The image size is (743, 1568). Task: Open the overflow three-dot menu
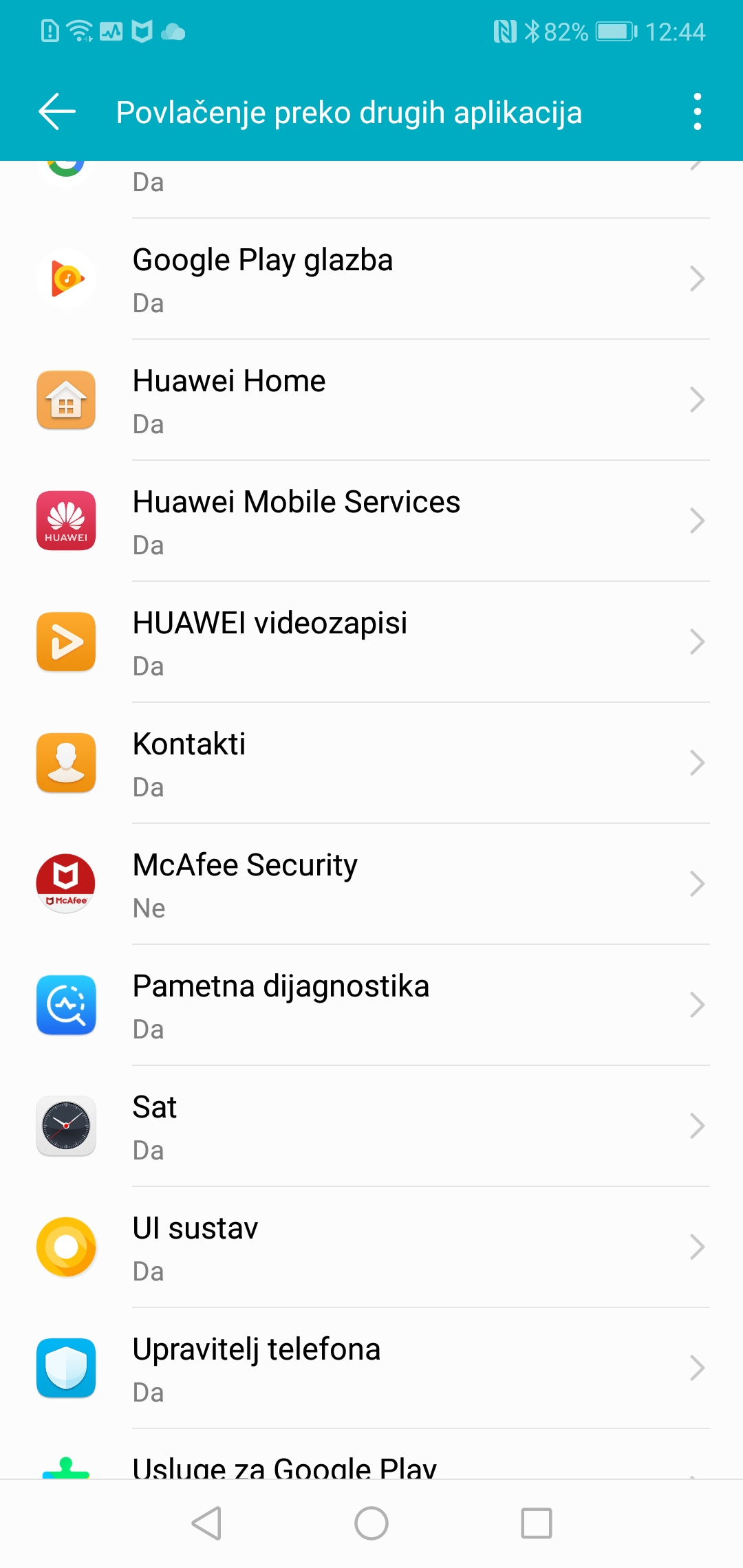coord(698,110)
